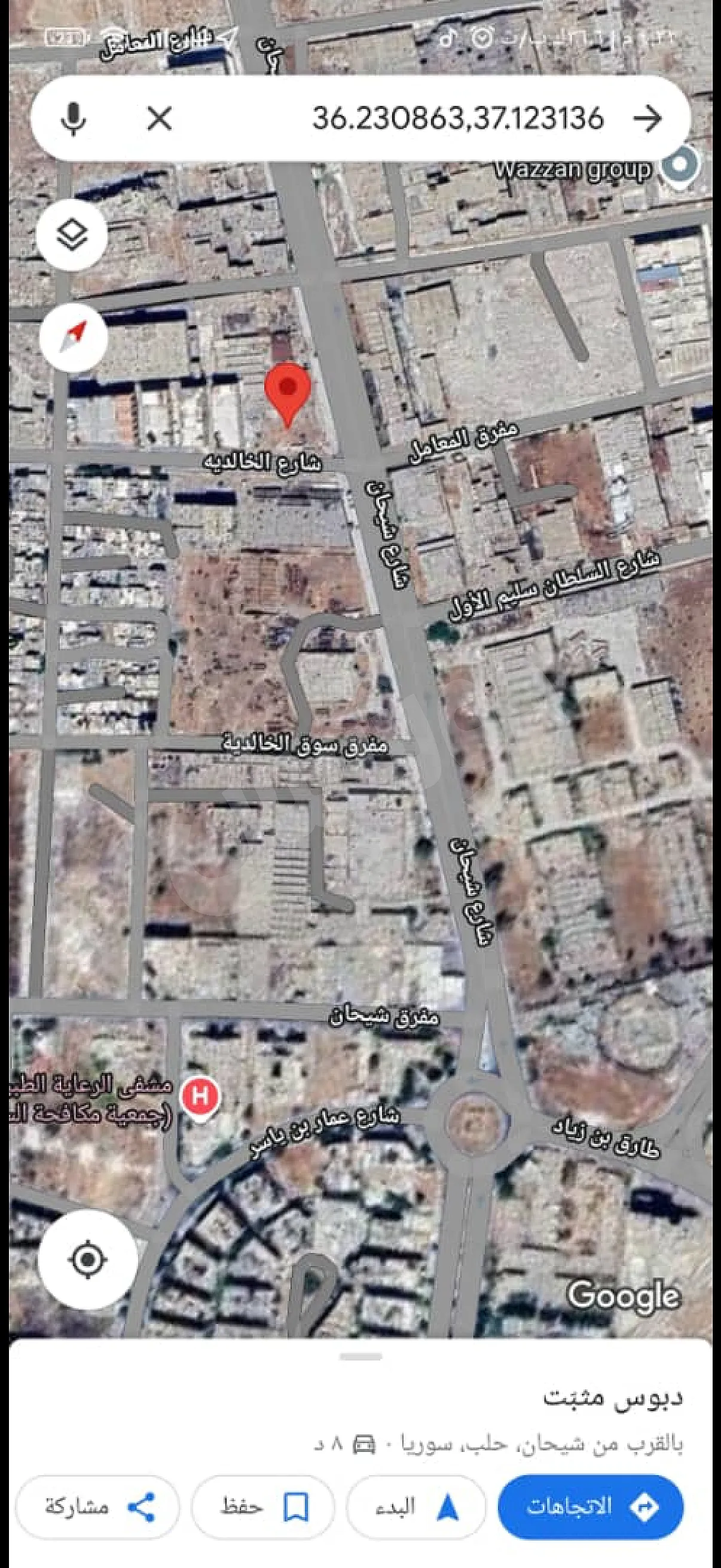Tap the arrow in the search bar
The height and width of the screenshot is (1568, 721).
pos(647,118)
